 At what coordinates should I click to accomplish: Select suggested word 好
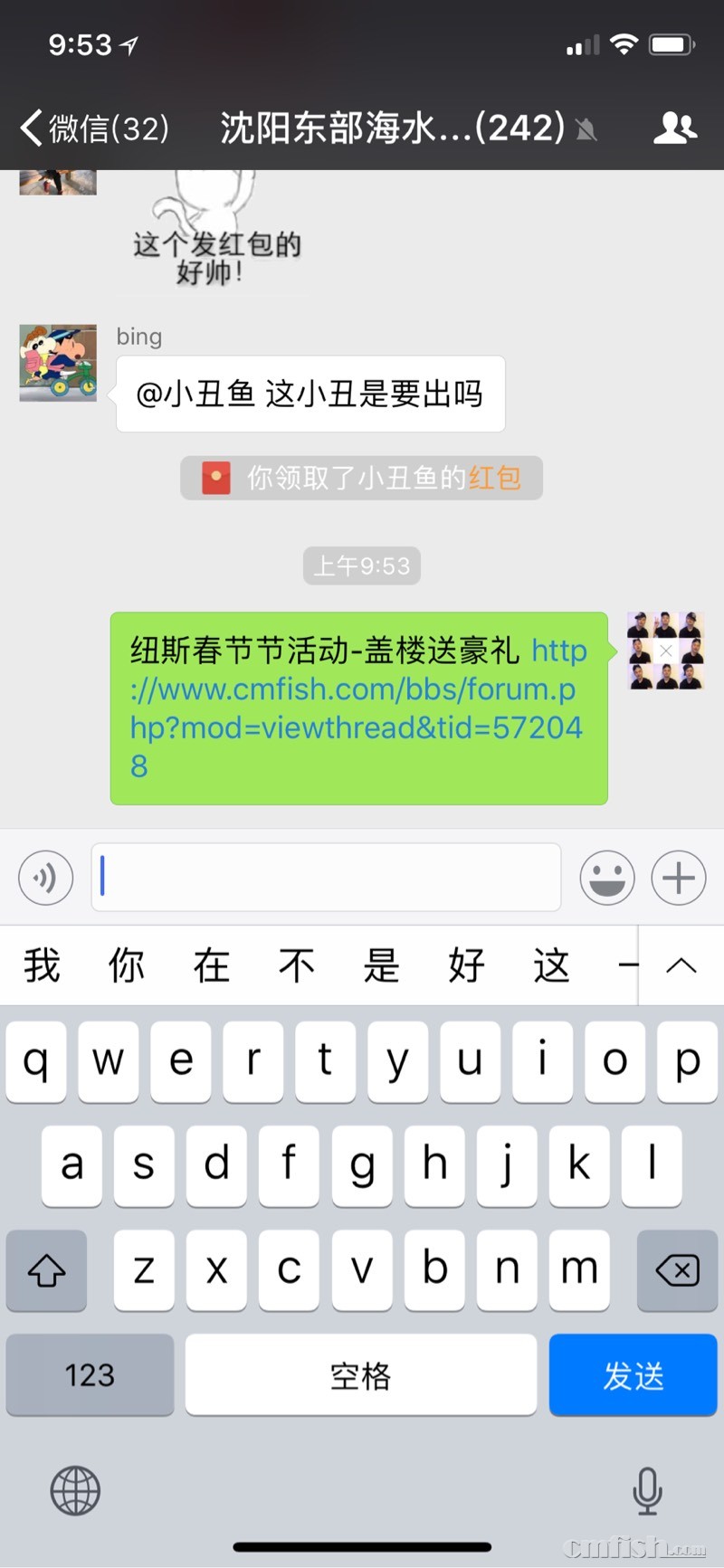coord(466,965)
